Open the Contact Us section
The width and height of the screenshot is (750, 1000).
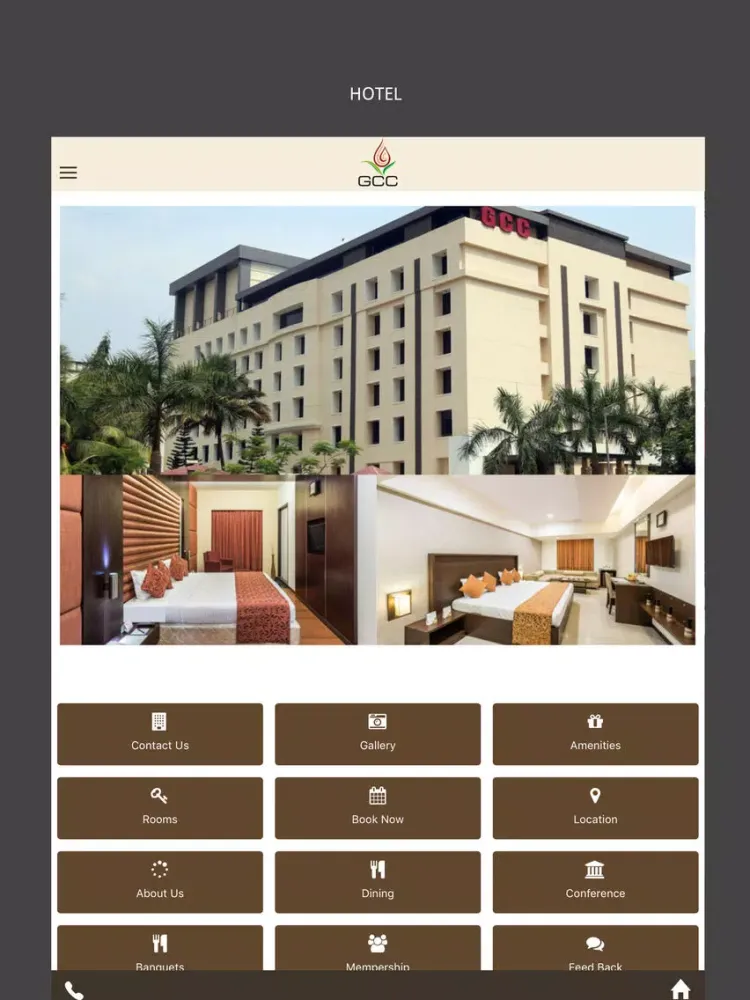click(160, 734)
